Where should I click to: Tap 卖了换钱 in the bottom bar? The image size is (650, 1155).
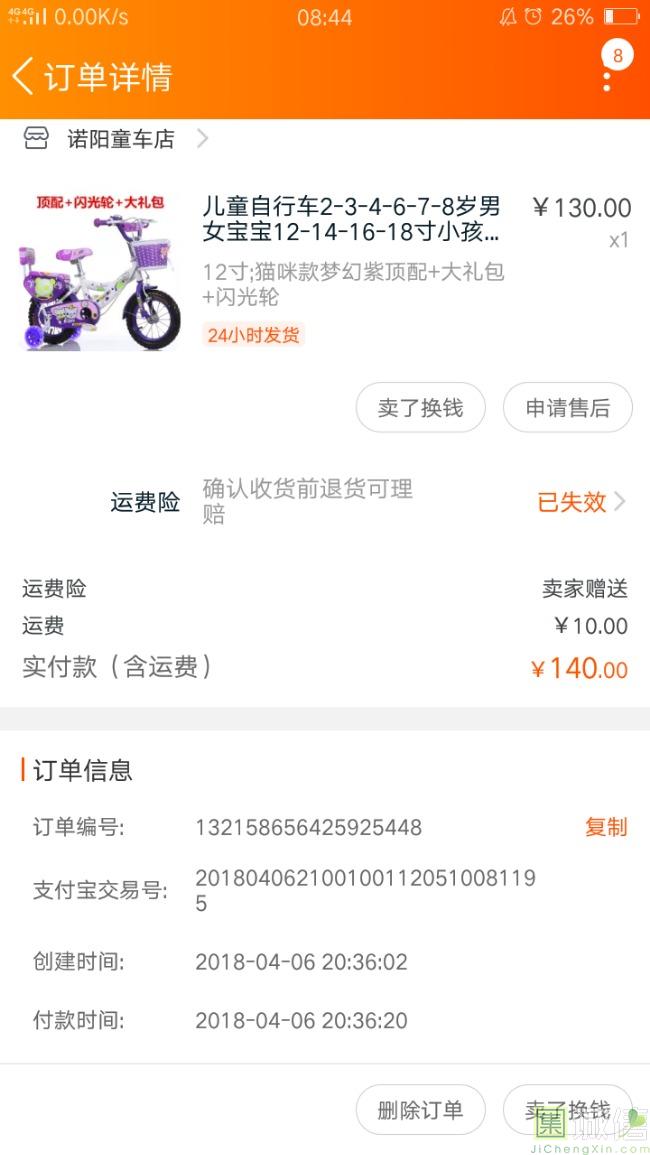pyautogui.click(x=567, y=1110)
